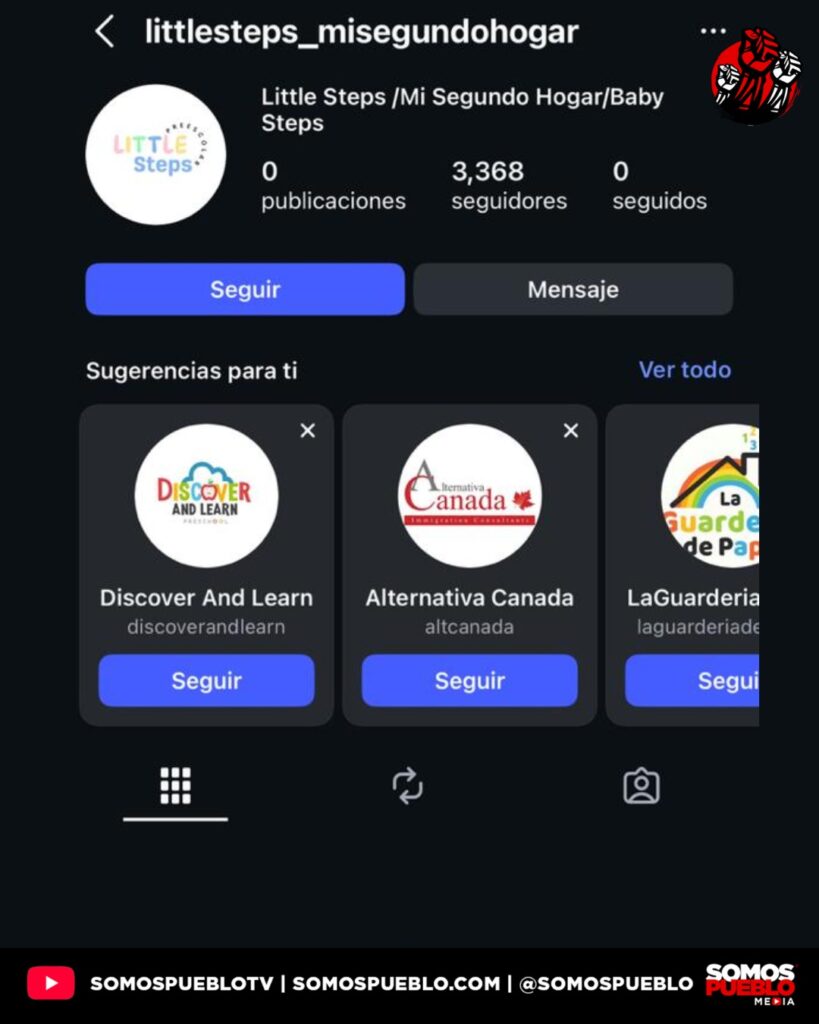Screen dimensions: 819x1024
Task: Switch to the tagged photos tab
Action: 641,787
